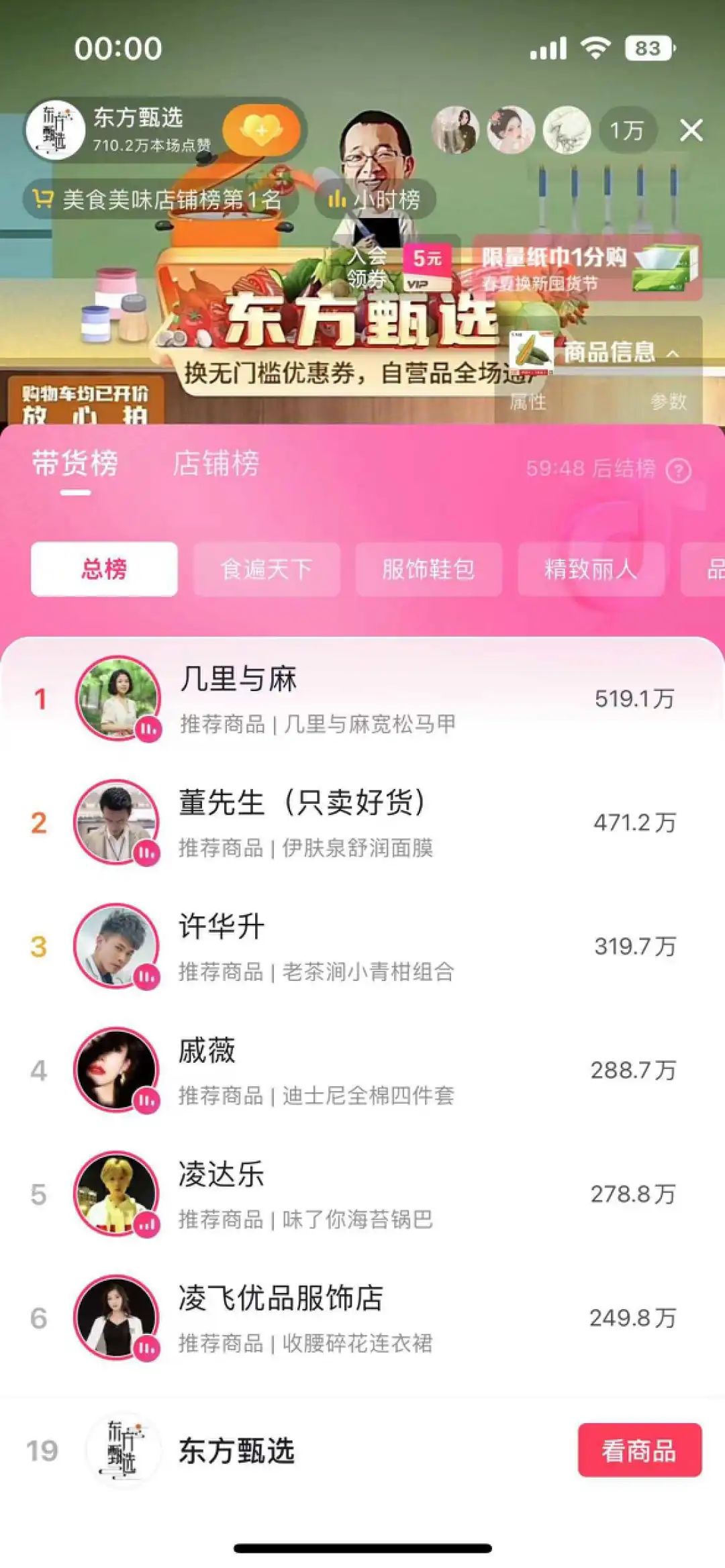Image resolution: width=725 pixels, height=1568 pixels.
Task: Open 凌飞优品服饰店 ranking entry
Action: pos(362,1318)
